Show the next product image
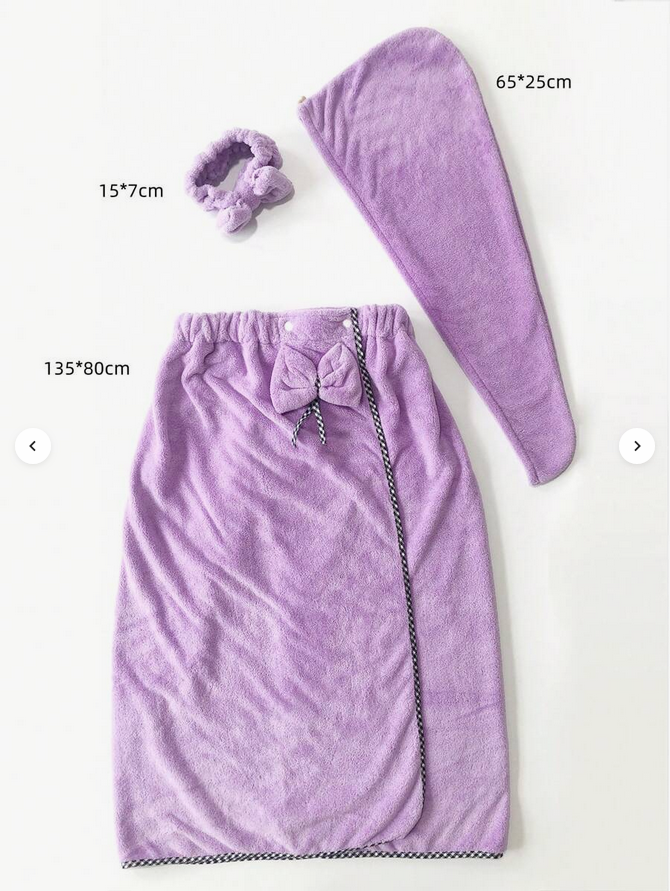 636,446
